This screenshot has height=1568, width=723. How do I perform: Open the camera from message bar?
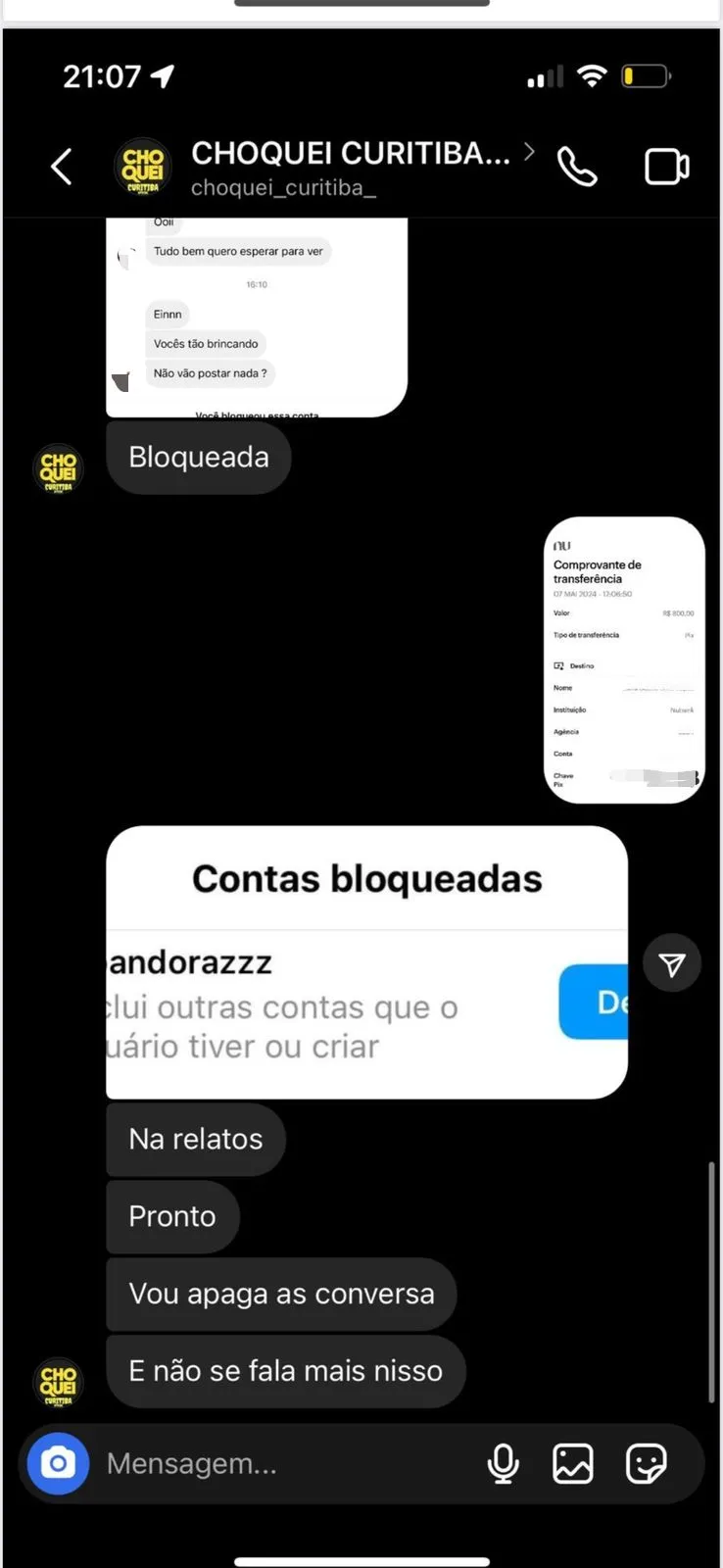[58, 1463]
